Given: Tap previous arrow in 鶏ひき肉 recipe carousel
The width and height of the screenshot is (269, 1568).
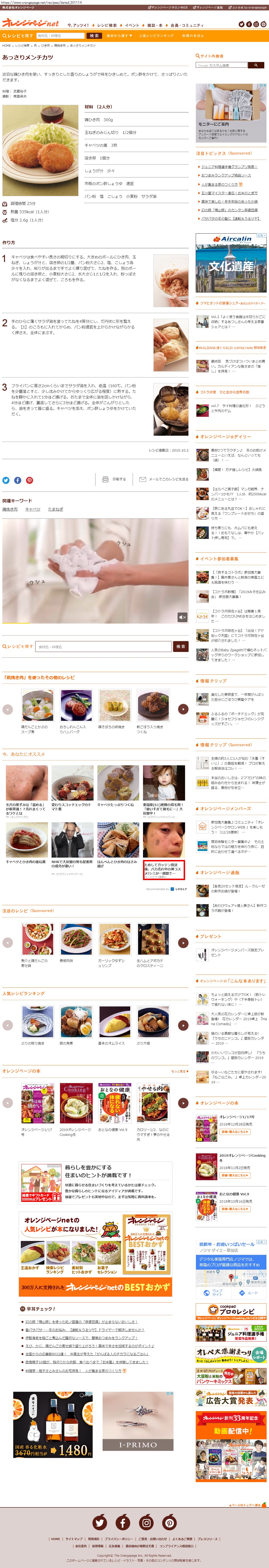Looking at the screenshot, I should [x=7, y=709].
